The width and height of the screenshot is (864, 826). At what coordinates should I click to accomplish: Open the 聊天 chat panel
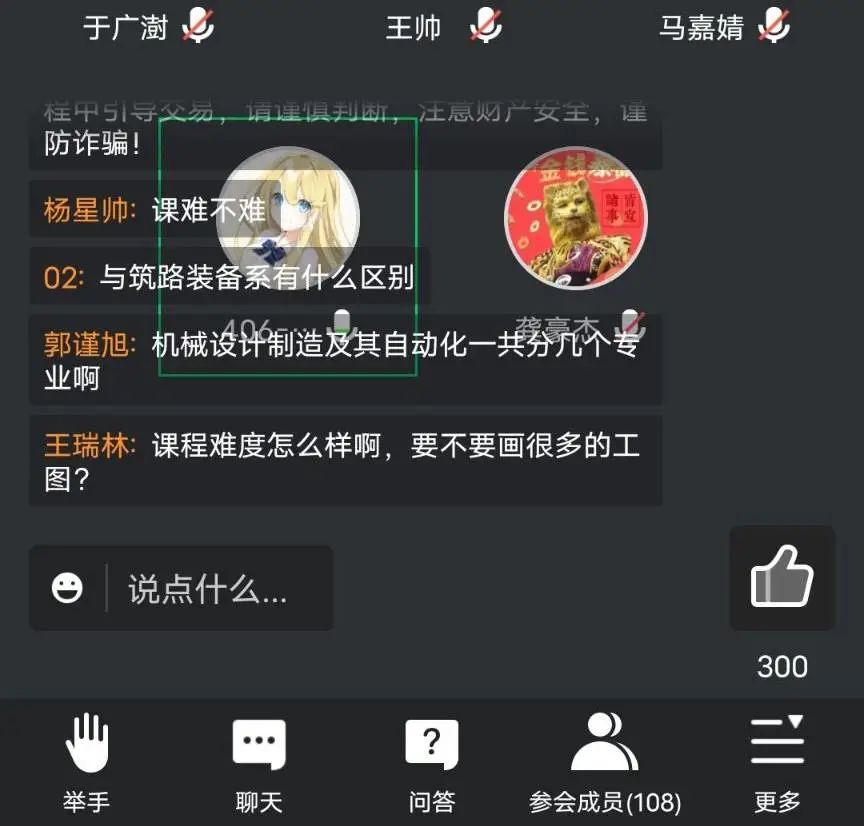click(259, 760)
